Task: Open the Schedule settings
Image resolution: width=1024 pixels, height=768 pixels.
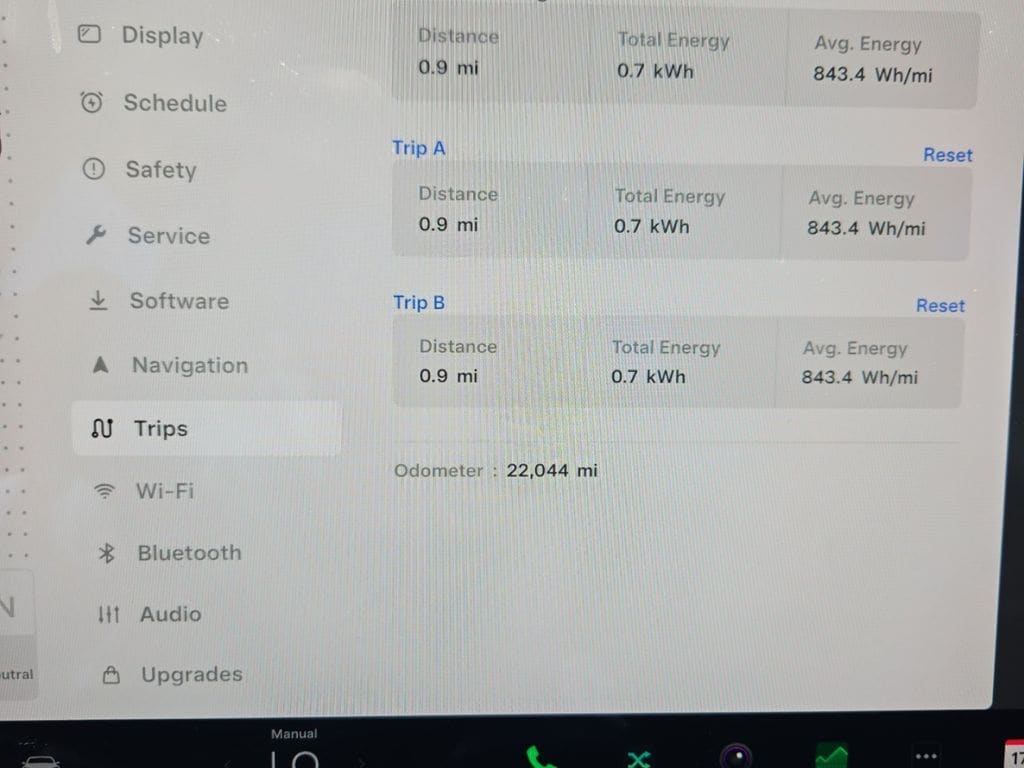Action: (x=173, y=103)
